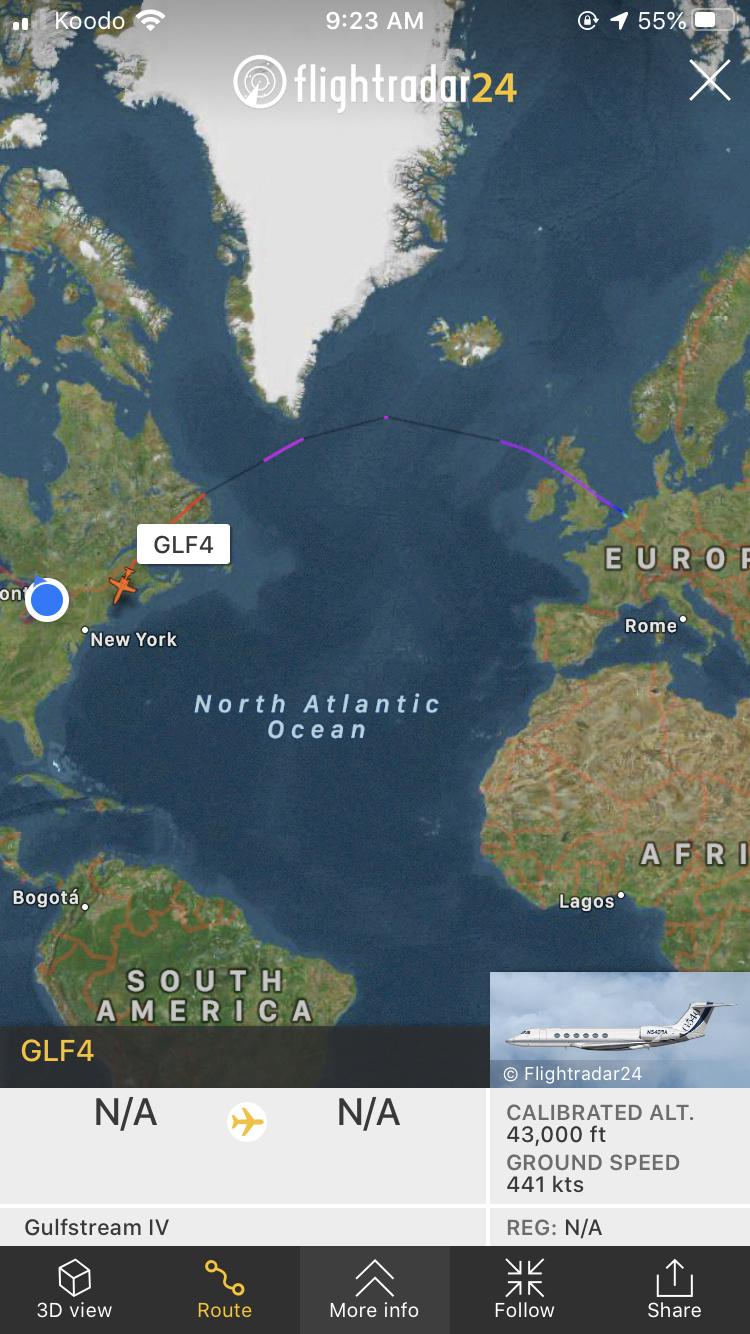Expand More info panel
This screenshot has width=750, height=1334.
coord(374,1290)
